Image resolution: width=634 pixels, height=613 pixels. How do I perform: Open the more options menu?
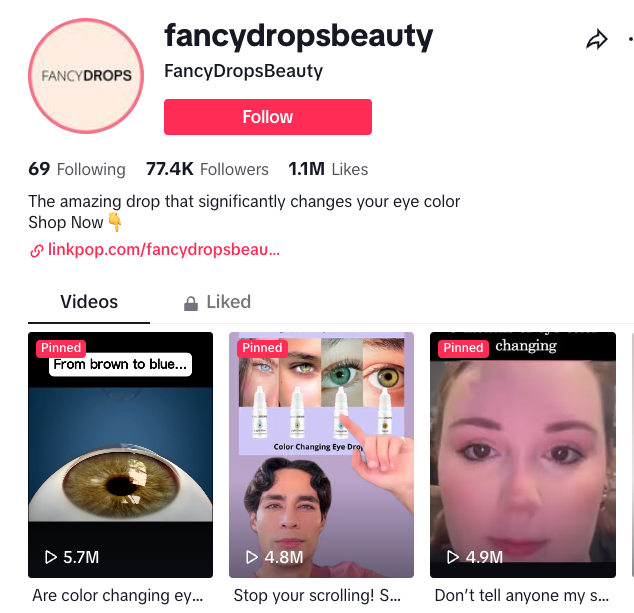(630, 40)
